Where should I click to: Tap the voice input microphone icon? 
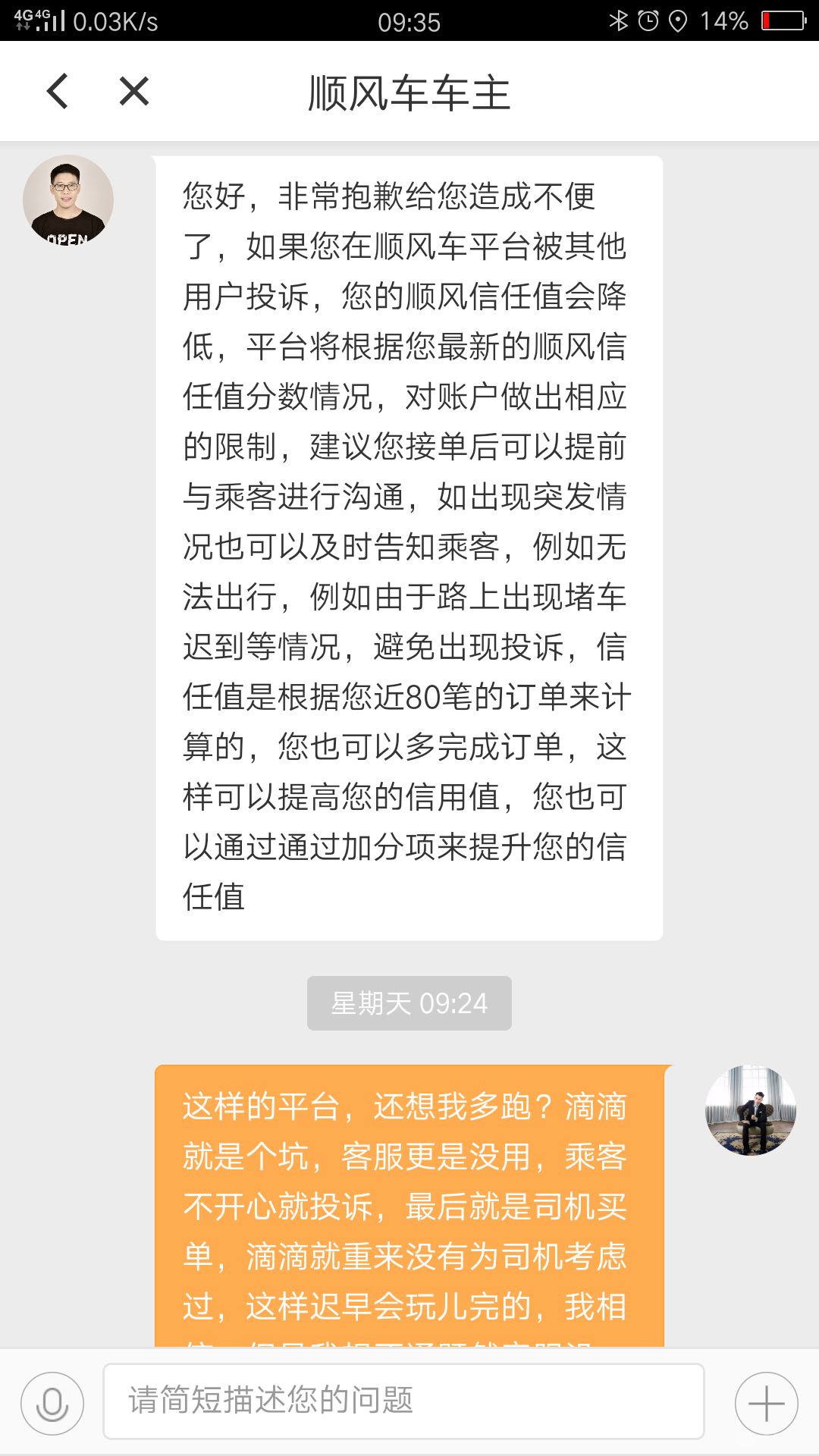52,1403
